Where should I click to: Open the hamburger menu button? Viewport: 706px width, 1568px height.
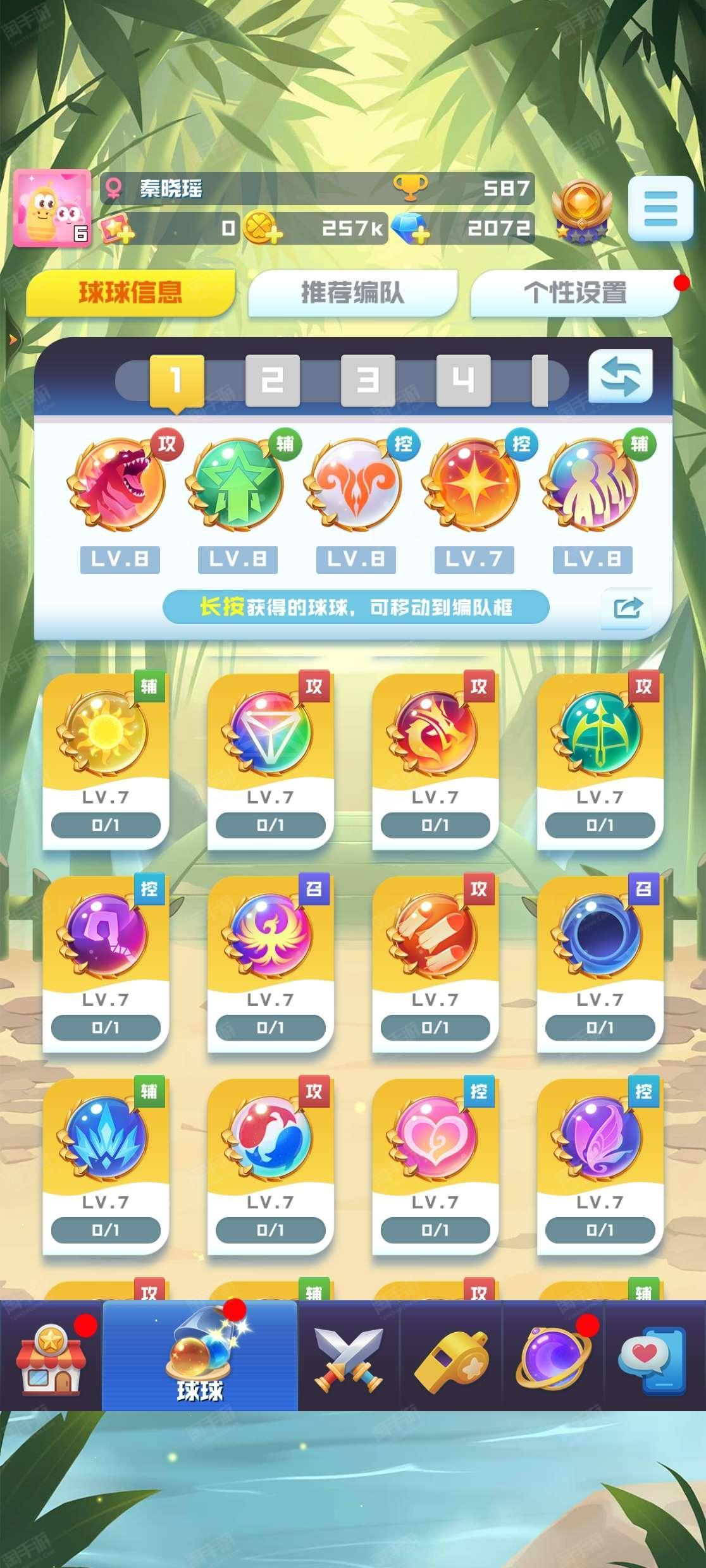coord(660,208)
